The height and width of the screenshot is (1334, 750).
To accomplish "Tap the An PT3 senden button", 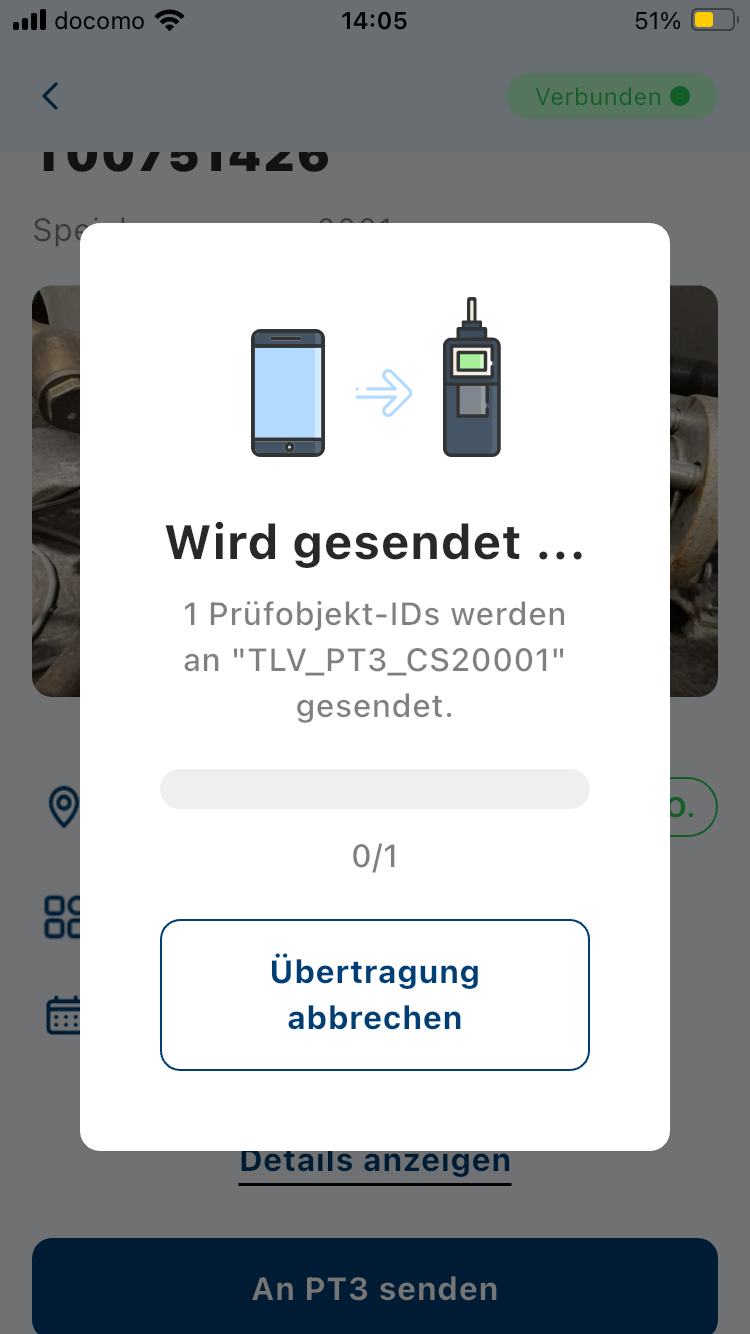I will tap(374, 1288).
